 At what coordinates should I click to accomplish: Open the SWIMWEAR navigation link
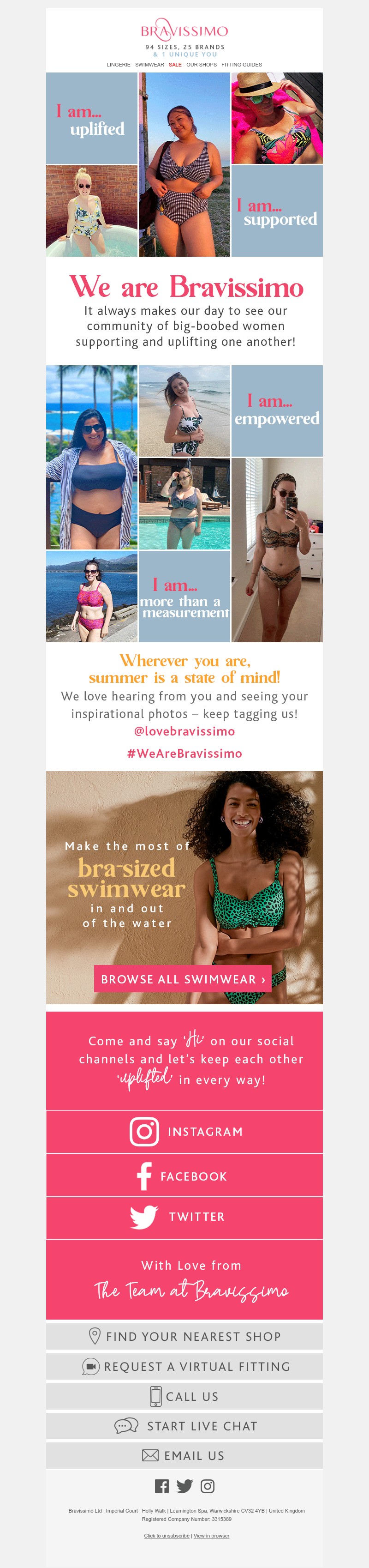click(149, 65)
